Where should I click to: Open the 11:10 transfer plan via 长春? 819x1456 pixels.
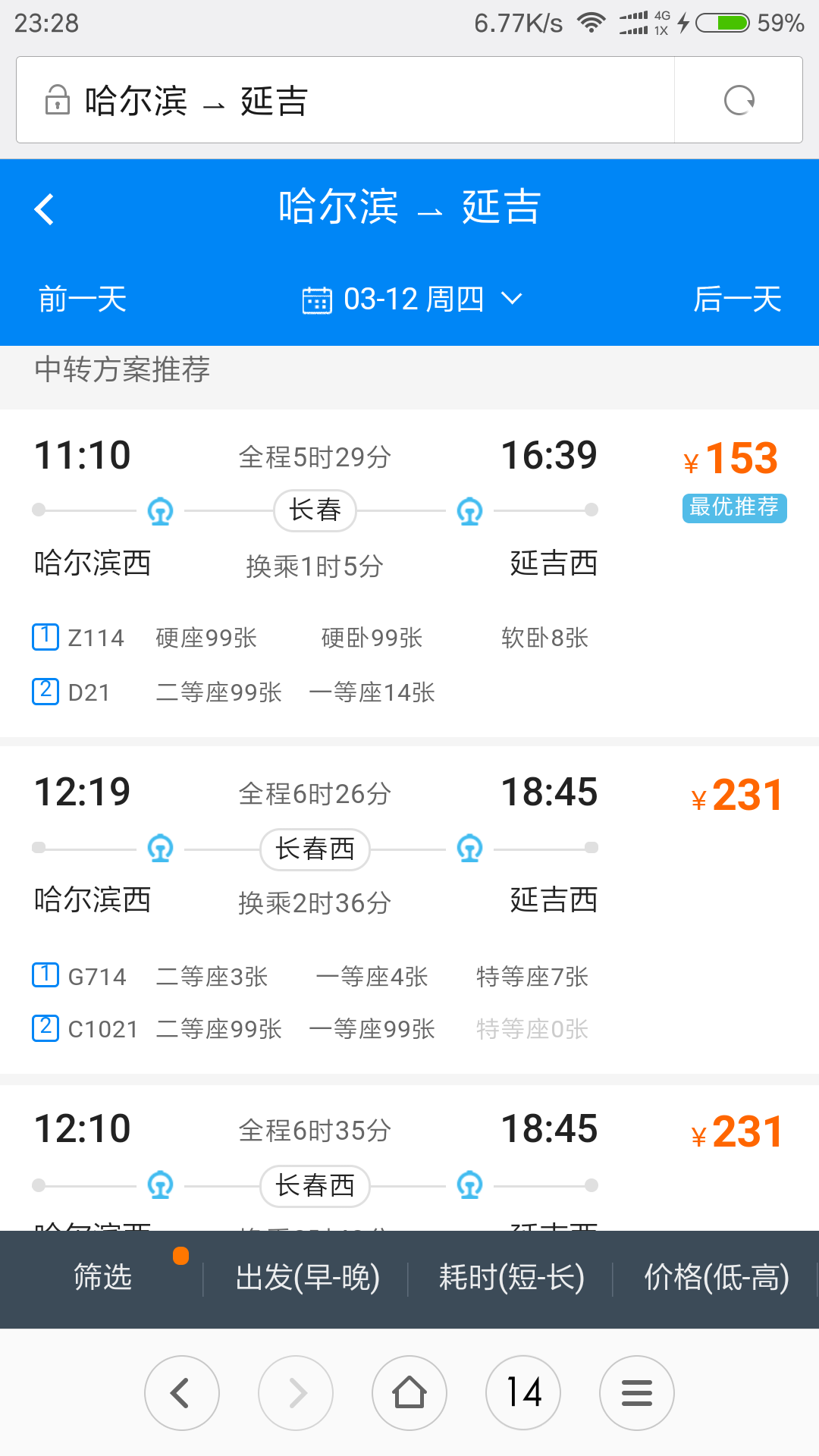pos(409,573)
